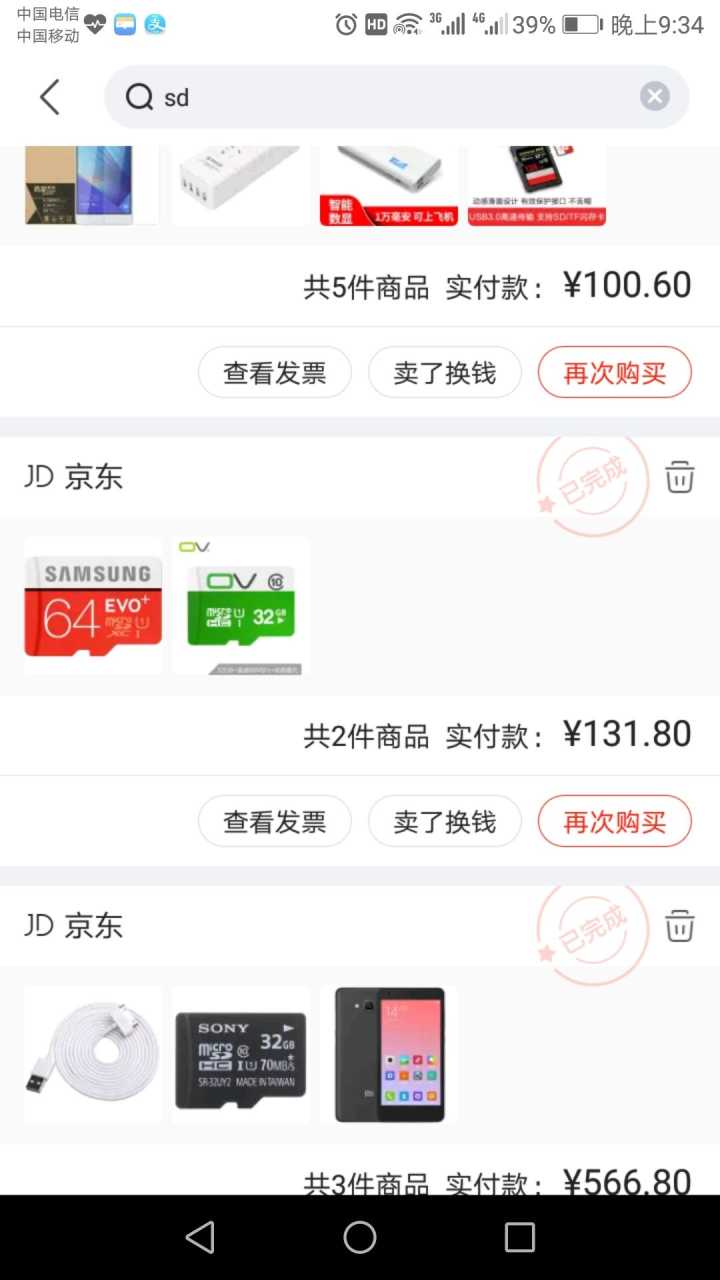Tap 卖了换钱 for the ¥131.80 order
720x1280 pixels.
(445, 822)
